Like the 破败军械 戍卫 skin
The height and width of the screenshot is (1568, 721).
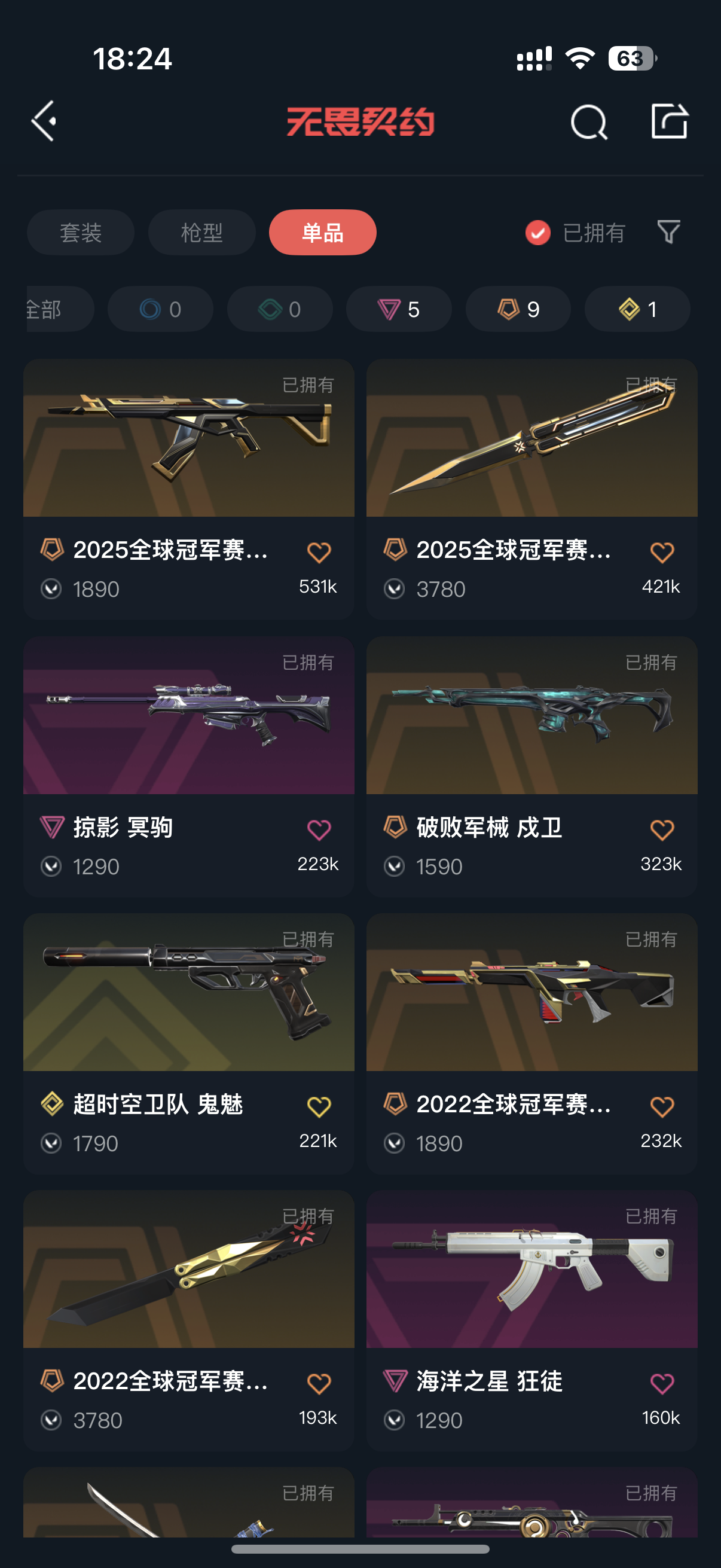tap(662, 829)
